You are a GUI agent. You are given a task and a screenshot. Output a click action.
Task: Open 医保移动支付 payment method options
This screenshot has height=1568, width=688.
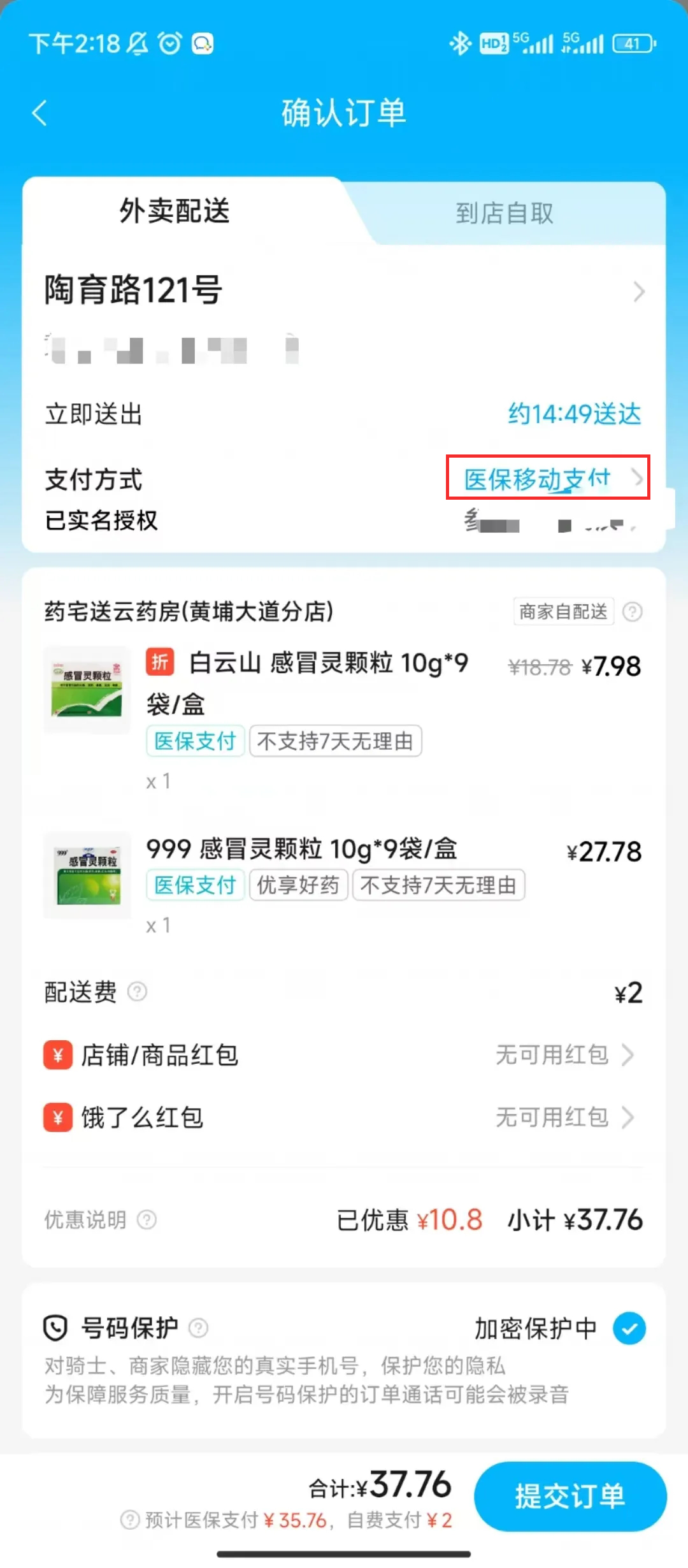click(548, 478)
